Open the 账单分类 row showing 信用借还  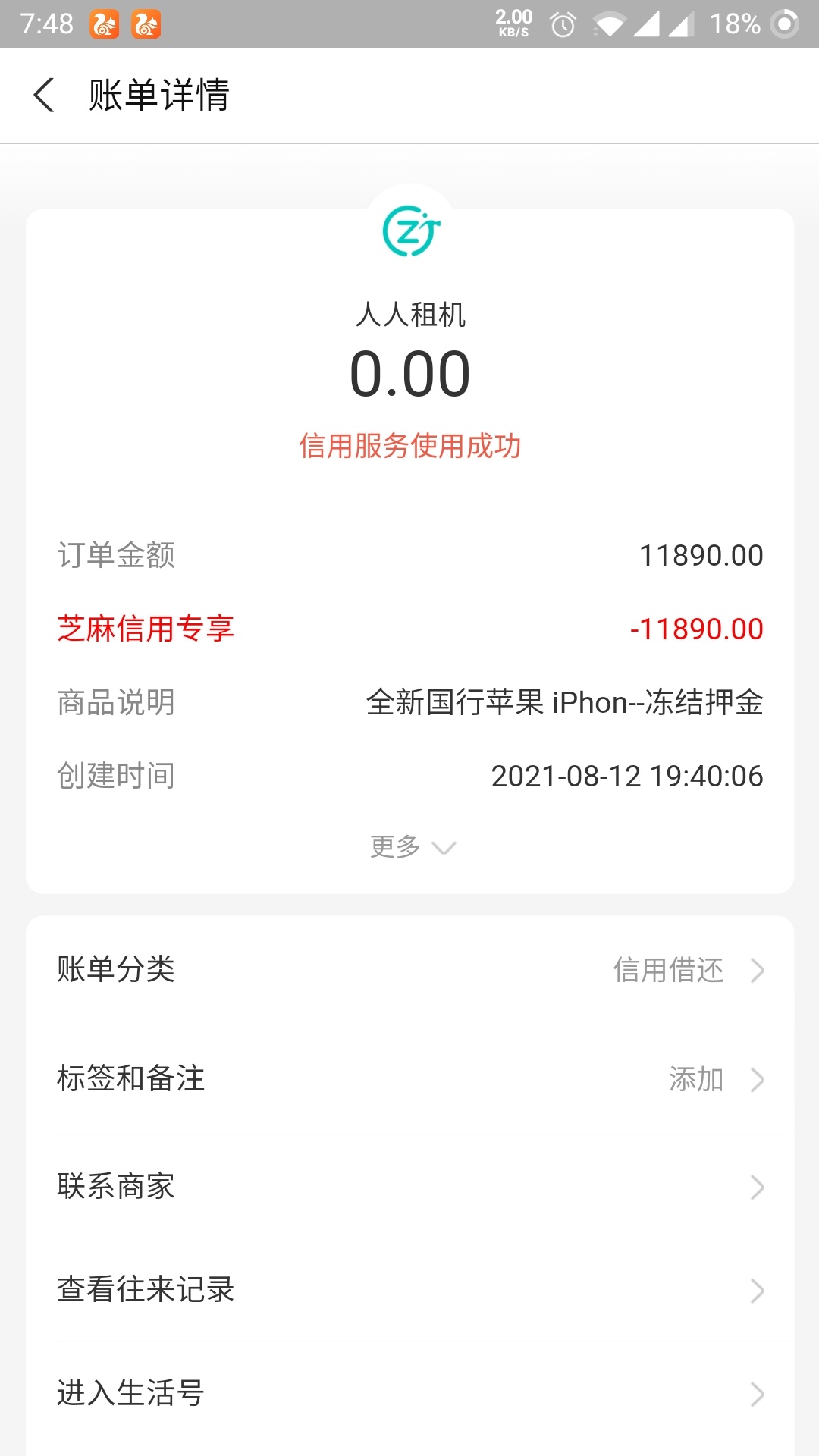410,970
